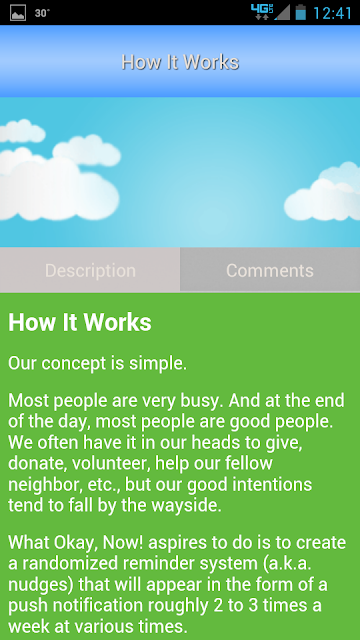360x640 pixels.
Task: Switch to the Comments tab
Action: (x=270, y=270)
